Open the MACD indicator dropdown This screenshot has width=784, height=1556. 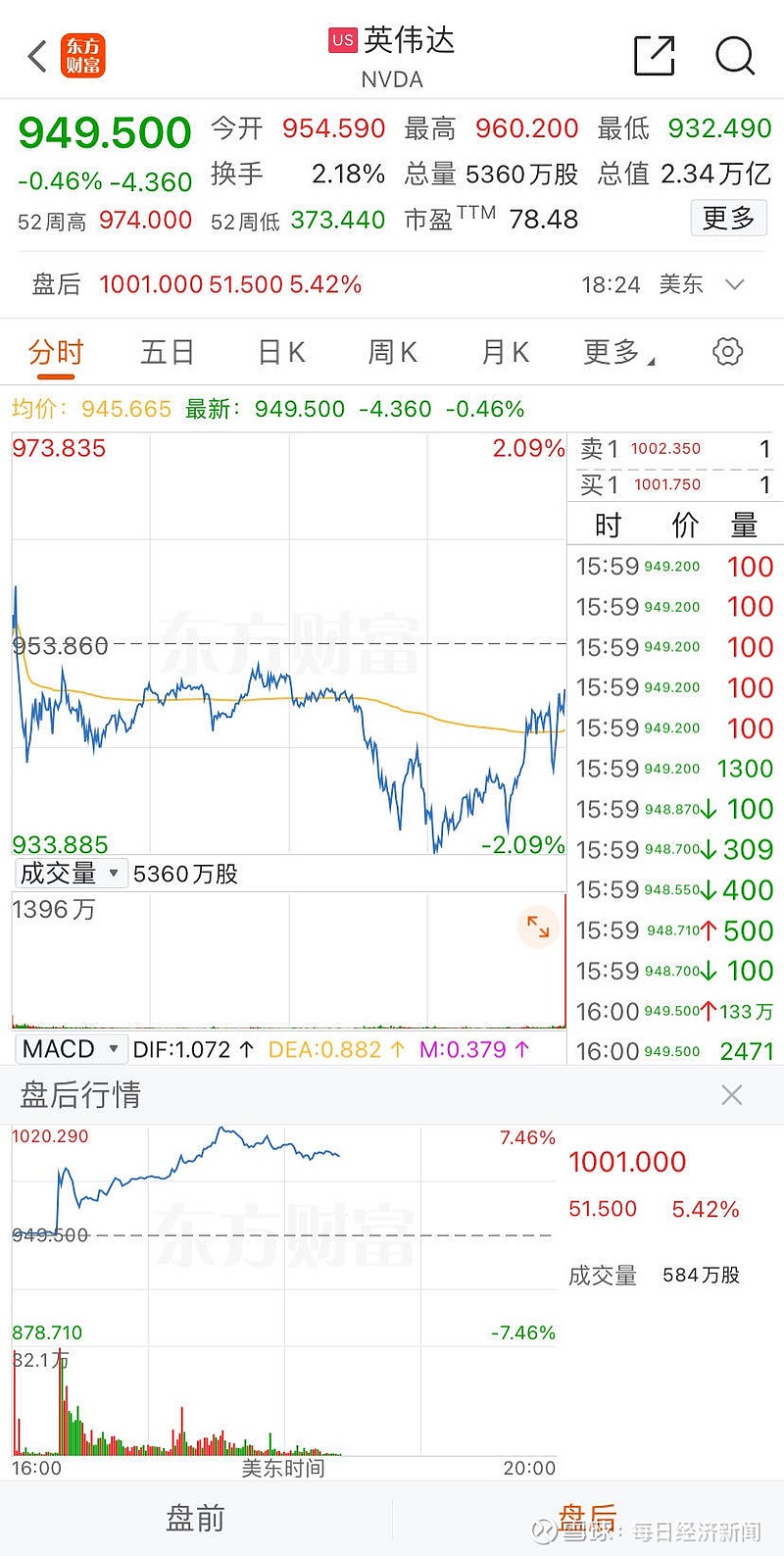(x=71, y=1048)
